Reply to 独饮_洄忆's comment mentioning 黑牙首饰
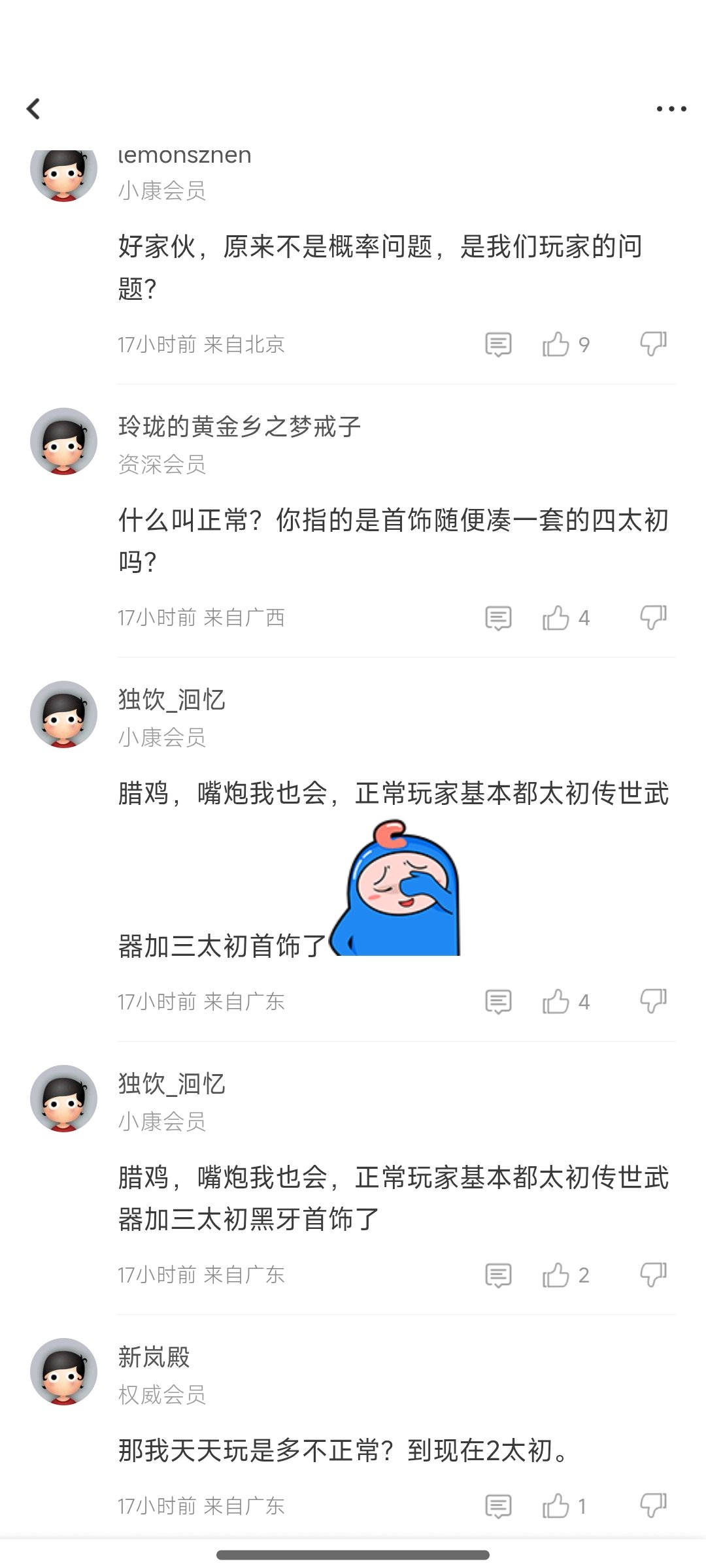 (498, 1275)
